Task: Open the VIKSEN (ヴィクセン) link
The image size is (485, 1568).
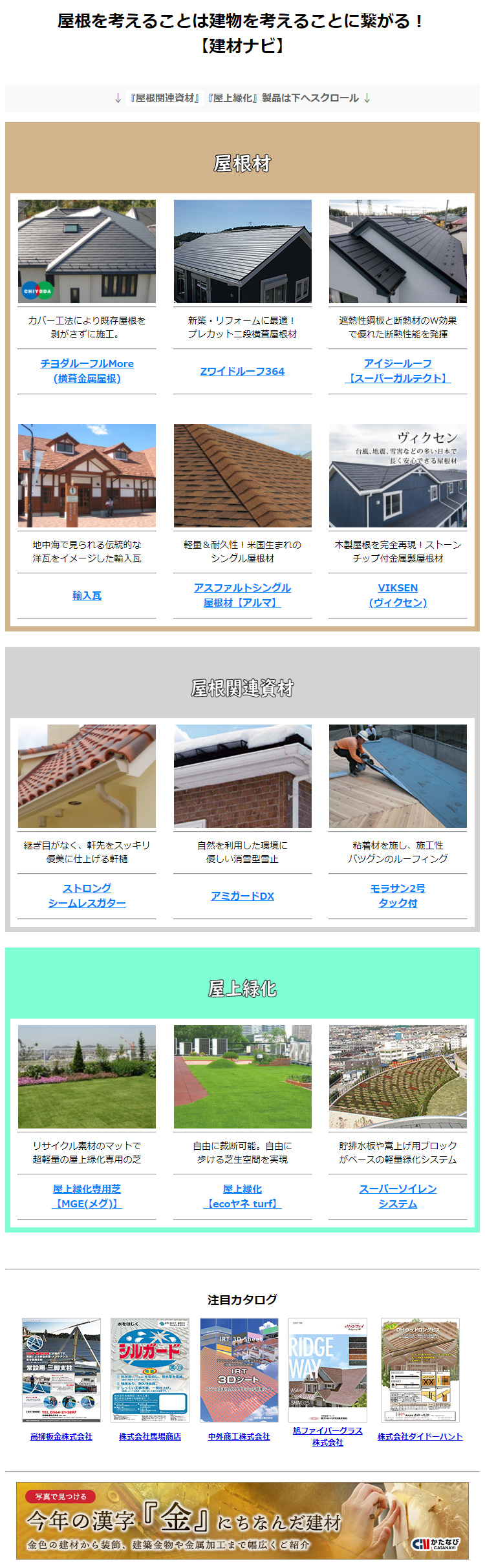Action: pos(398,595)
